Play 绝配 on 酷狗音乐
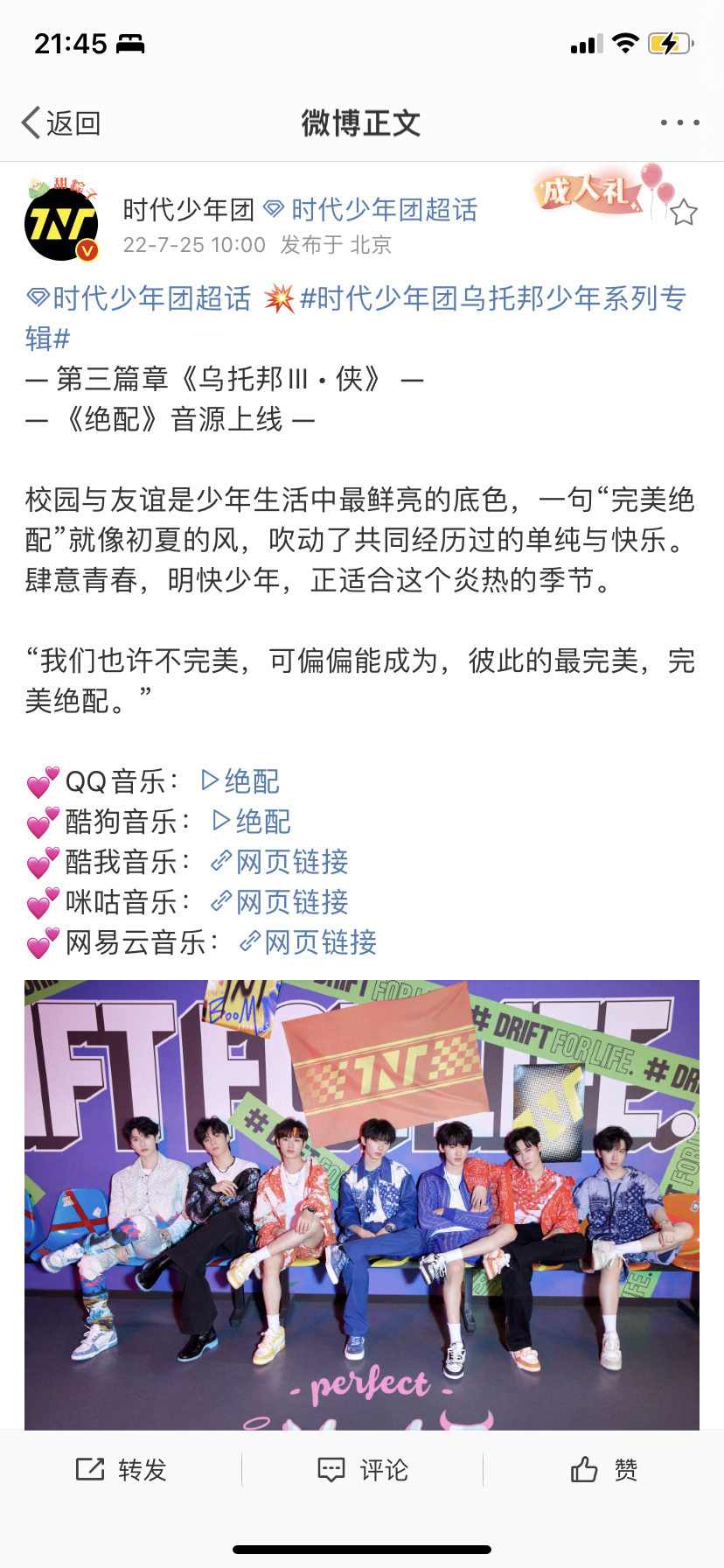The height and width of the screenshot is (1568, 724). (252, 821)
